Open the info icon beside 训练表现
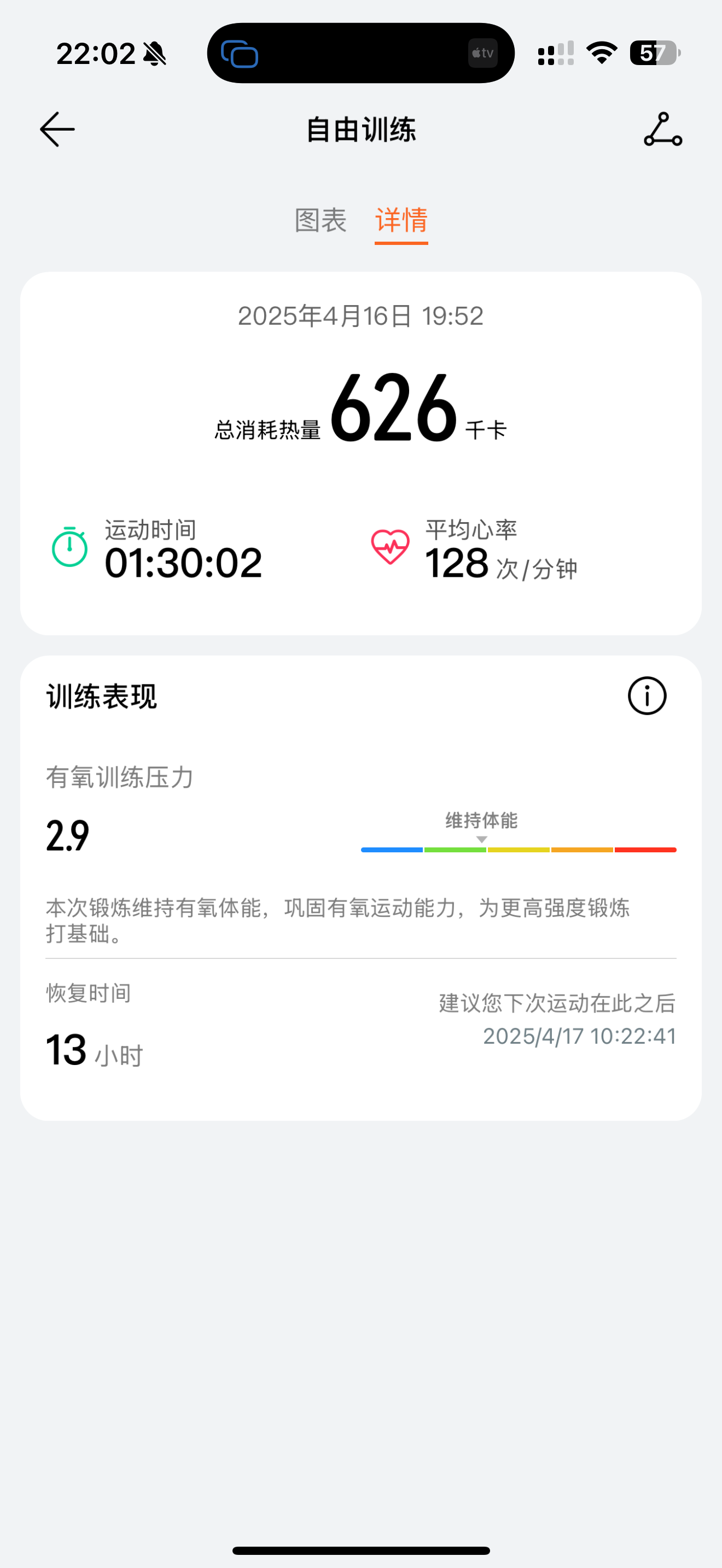Image resolution: width=722 pixels, height=1568 pixels. (647, 696)
